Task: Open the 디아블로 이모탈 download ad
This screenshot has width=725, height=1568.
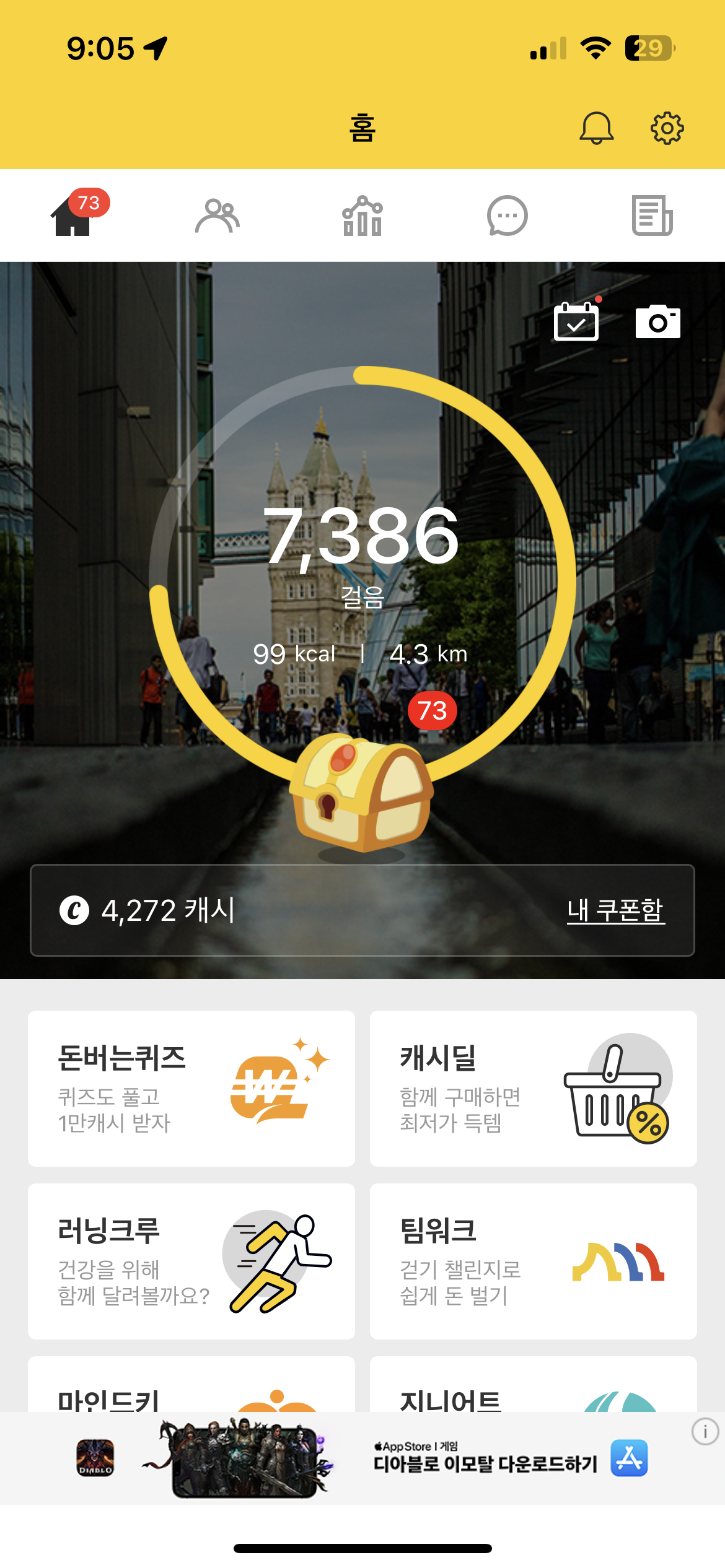Action: [x=483, y=1459]
